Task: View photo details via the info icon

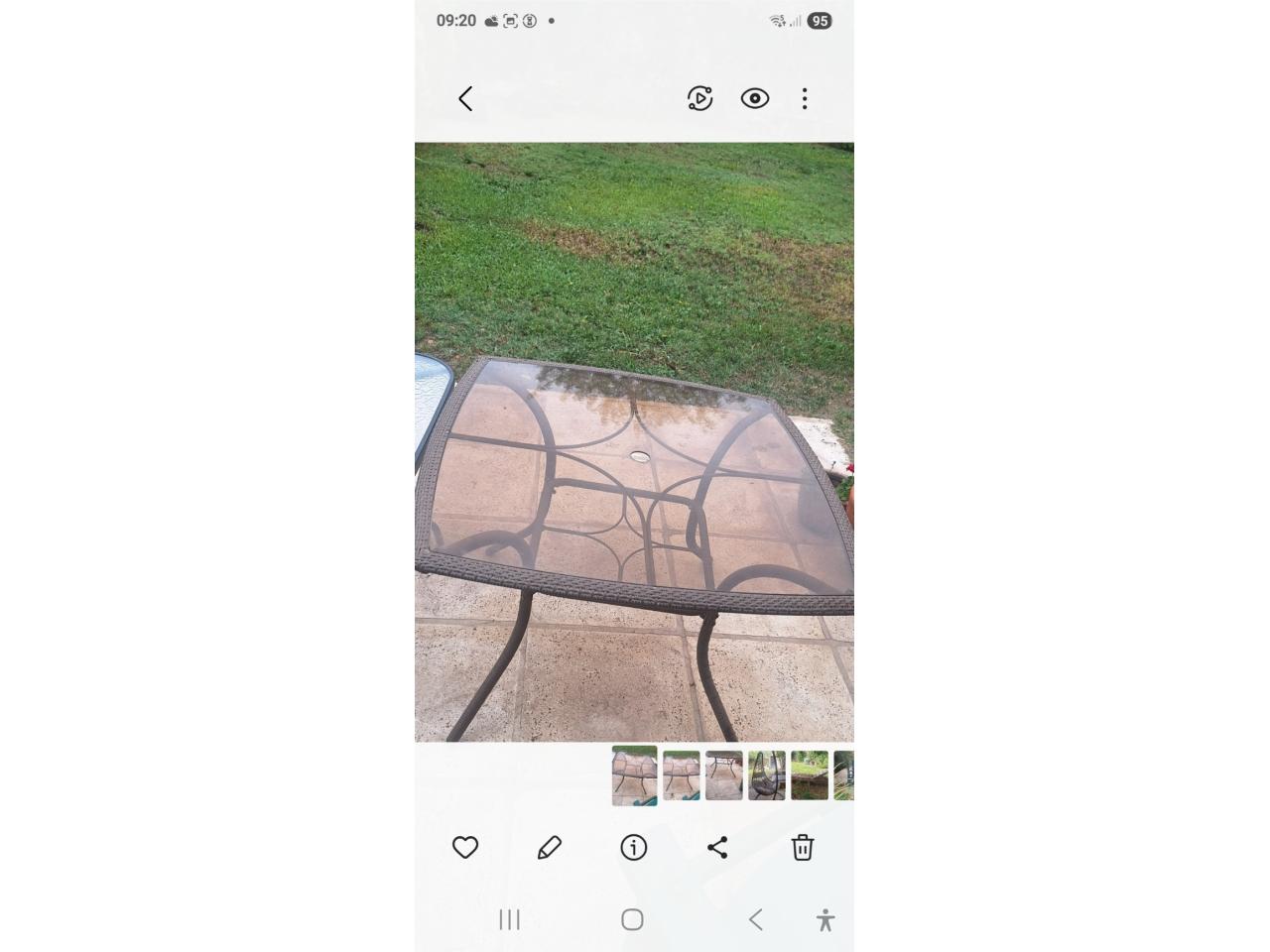Action: point(634,847)
